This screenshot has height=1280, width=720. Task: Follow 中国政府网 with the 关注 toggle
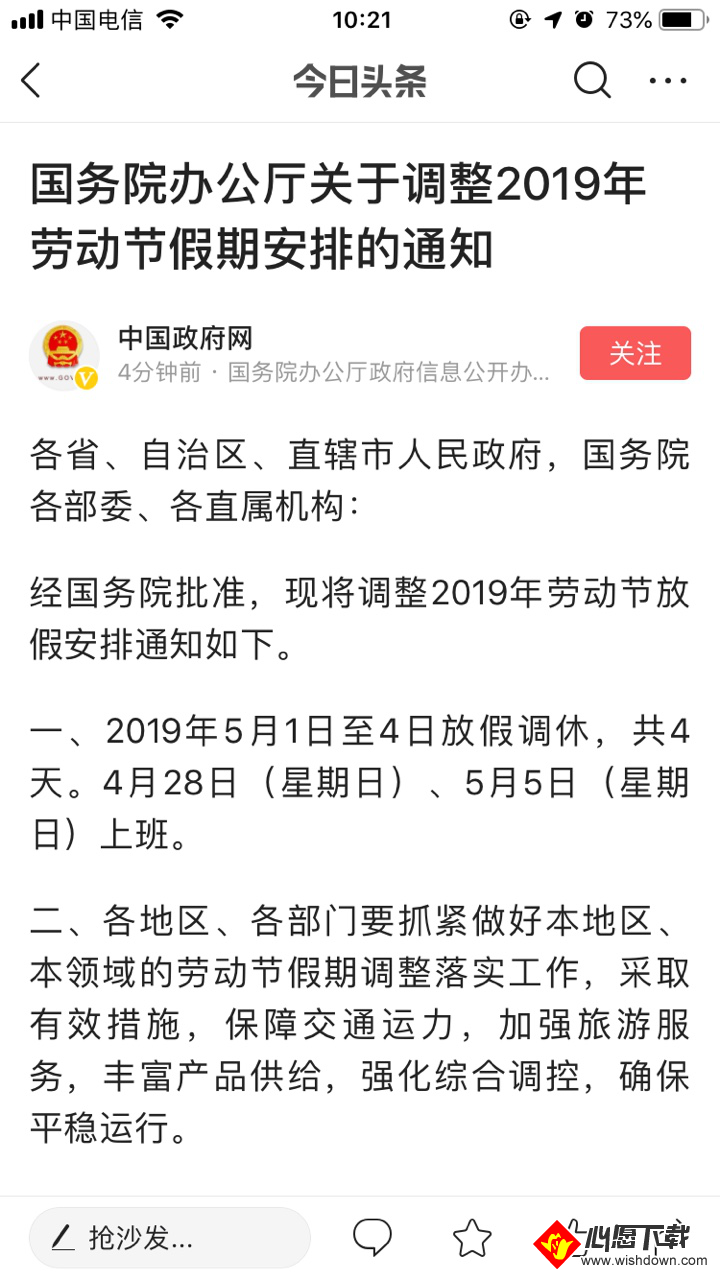pyautogui.click(x=635, y=353)
